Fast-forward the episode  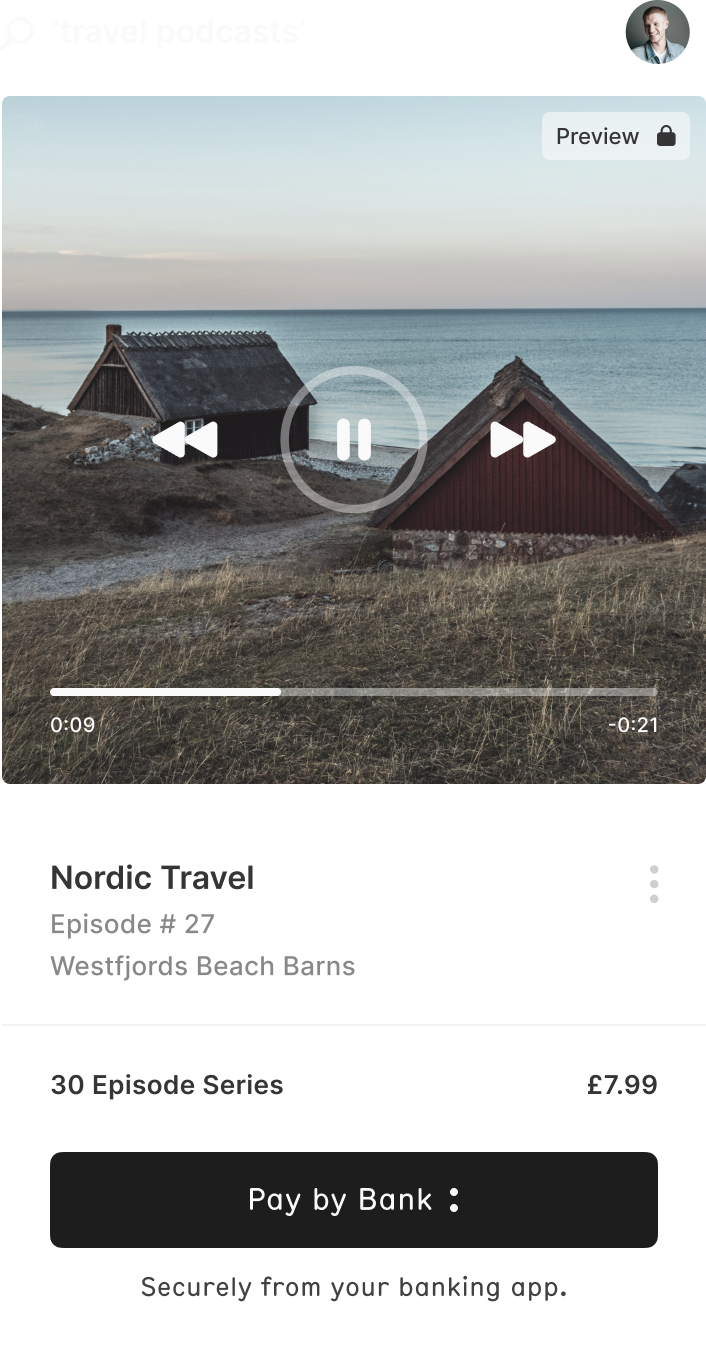point(522,440)
